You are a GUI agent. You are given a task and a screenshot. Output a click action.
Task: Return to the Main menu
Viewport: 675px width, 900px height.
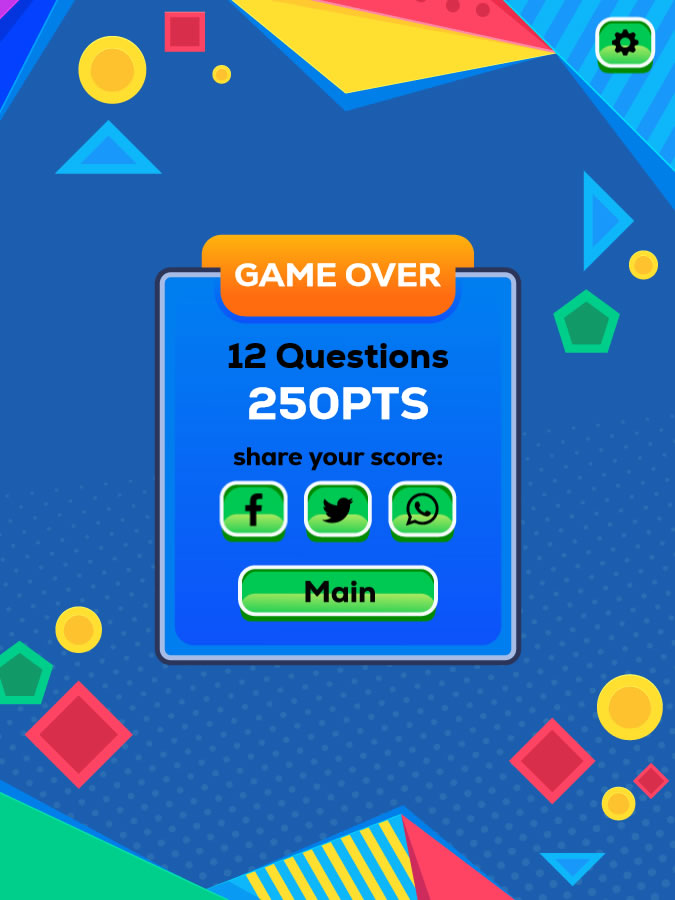pos(338,591)
